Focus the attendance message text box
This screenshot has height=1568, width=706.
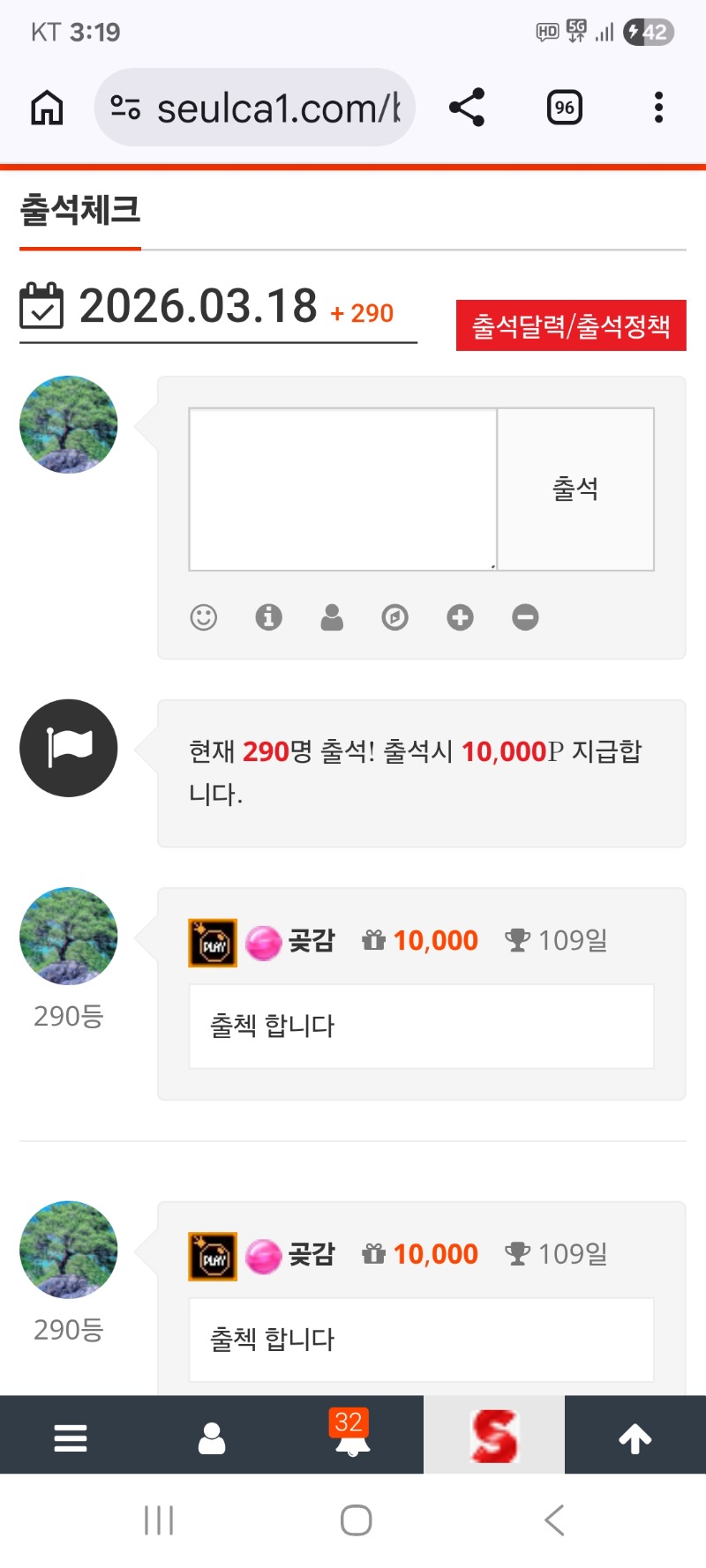coord(343,489)
